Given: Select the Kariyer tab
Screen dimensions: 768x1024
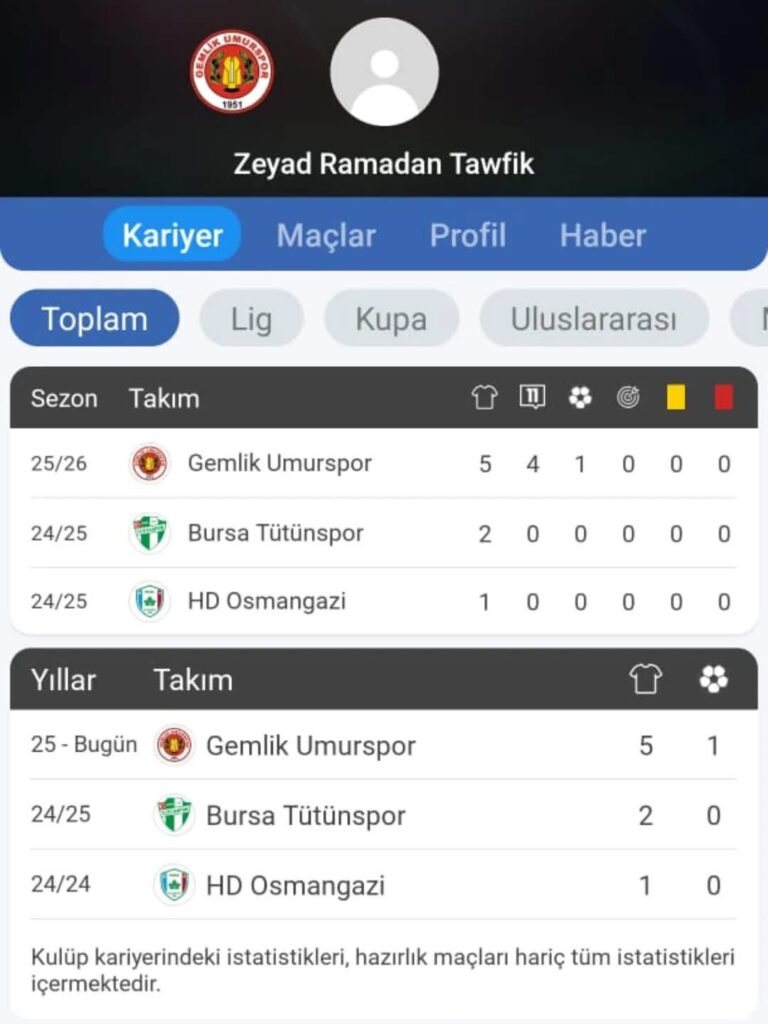Looking at the screenshot, I should [x=172, y=236].
